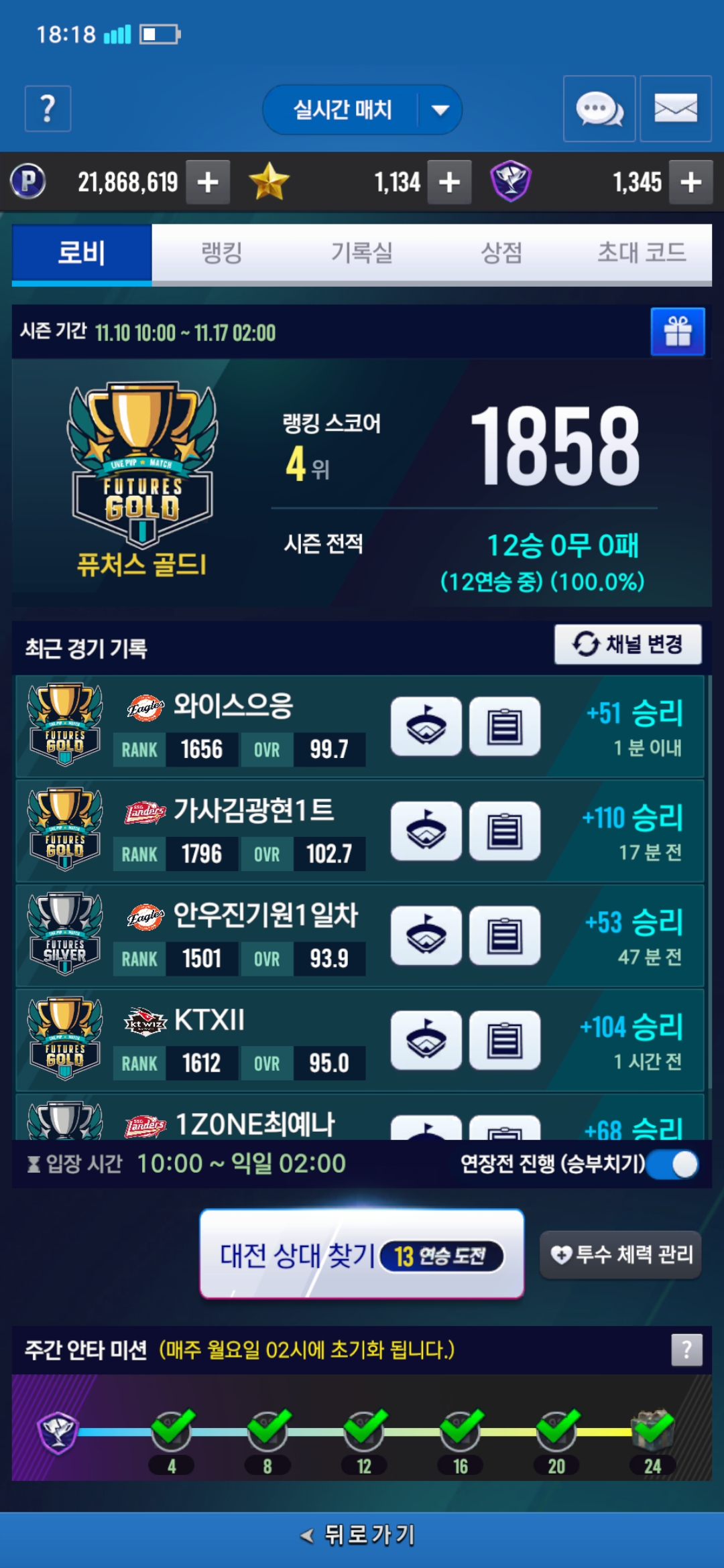Image resolution: width=724 pixels, height=1568 pixels.
Task: View stadium replay for 와이스으응 match
Action: tap(426, 726)
